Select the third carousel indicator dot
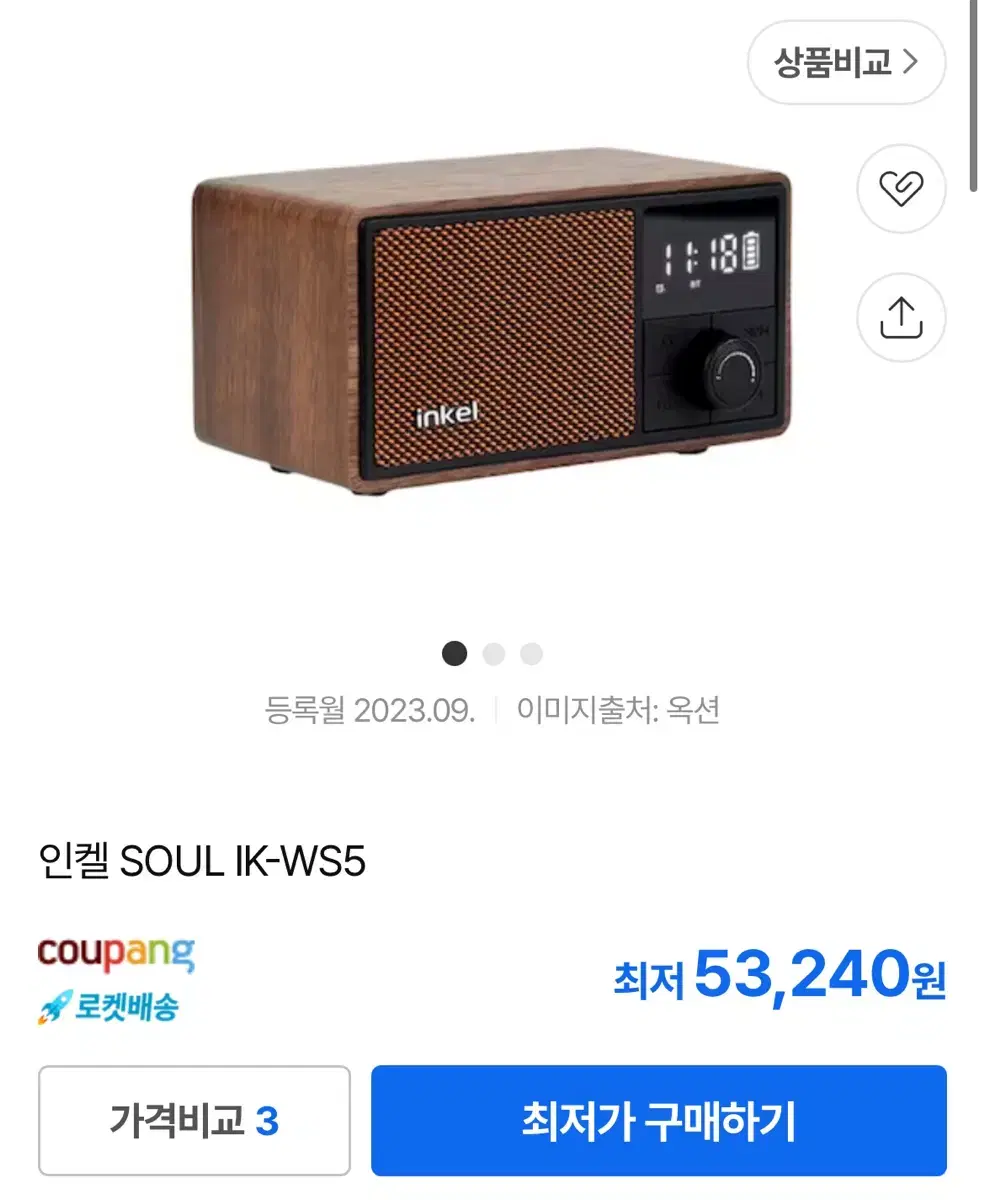The image size is (985, 1200). [532, 653]
